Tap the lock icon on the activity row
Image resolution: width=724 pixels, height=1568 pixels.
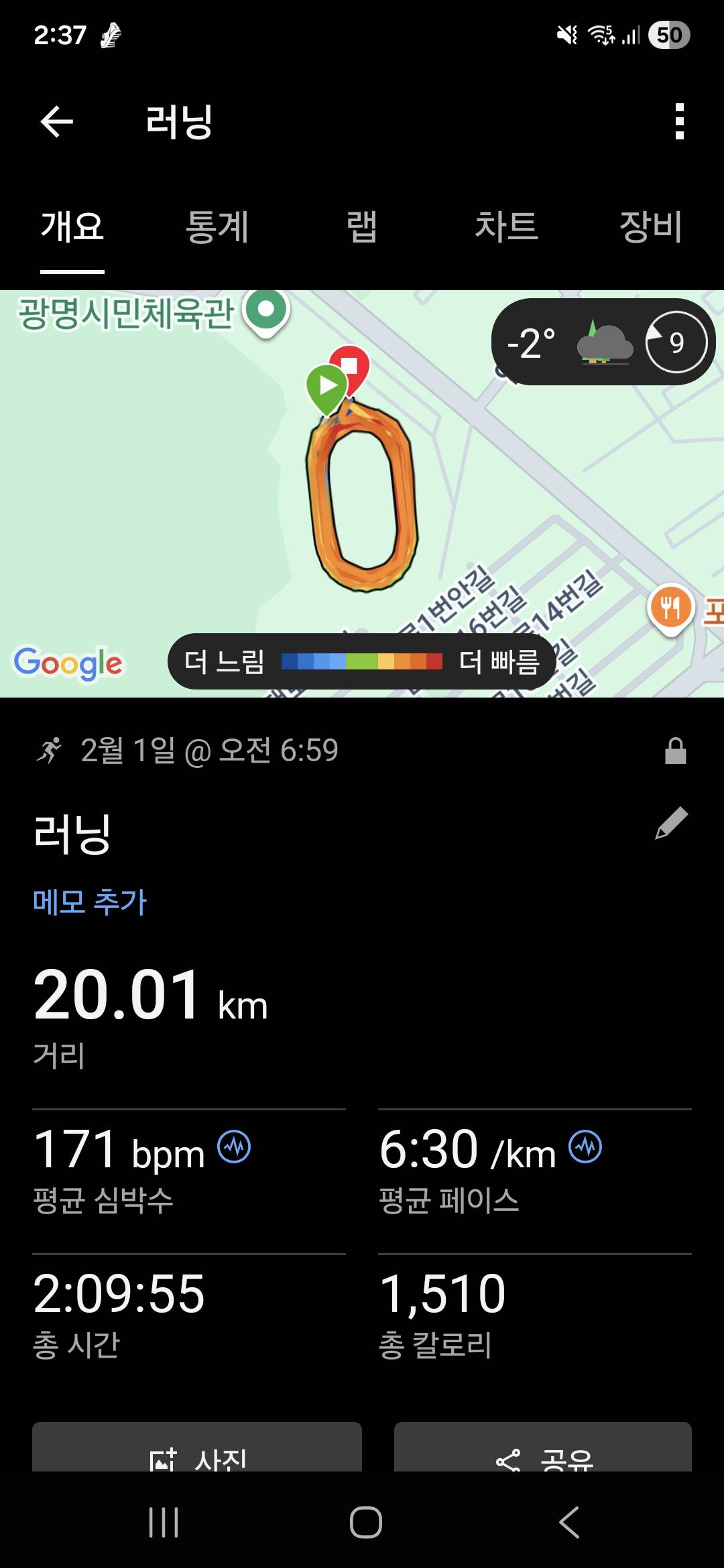676,751
